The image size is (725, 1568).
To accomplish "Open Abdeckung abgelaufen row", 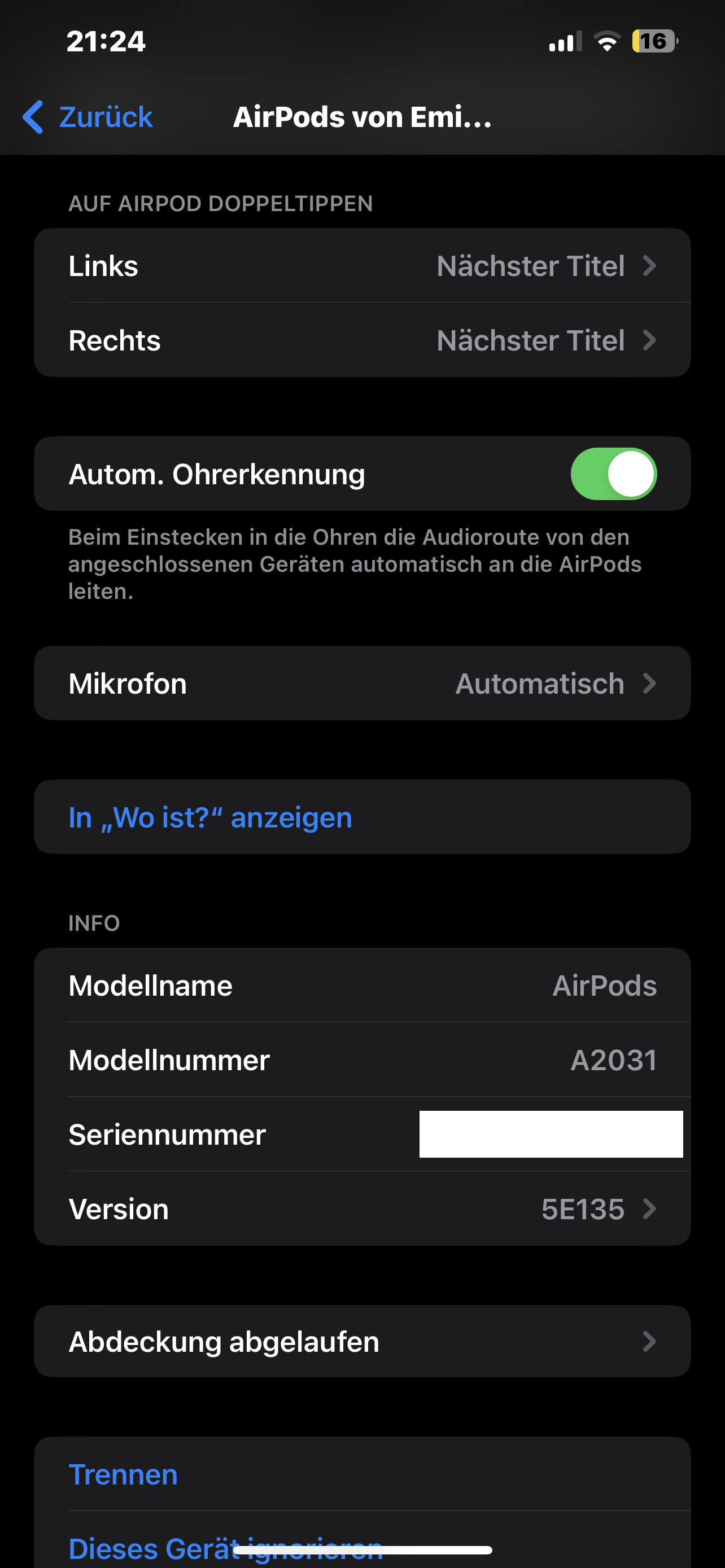I will [x=362, y=1342].
